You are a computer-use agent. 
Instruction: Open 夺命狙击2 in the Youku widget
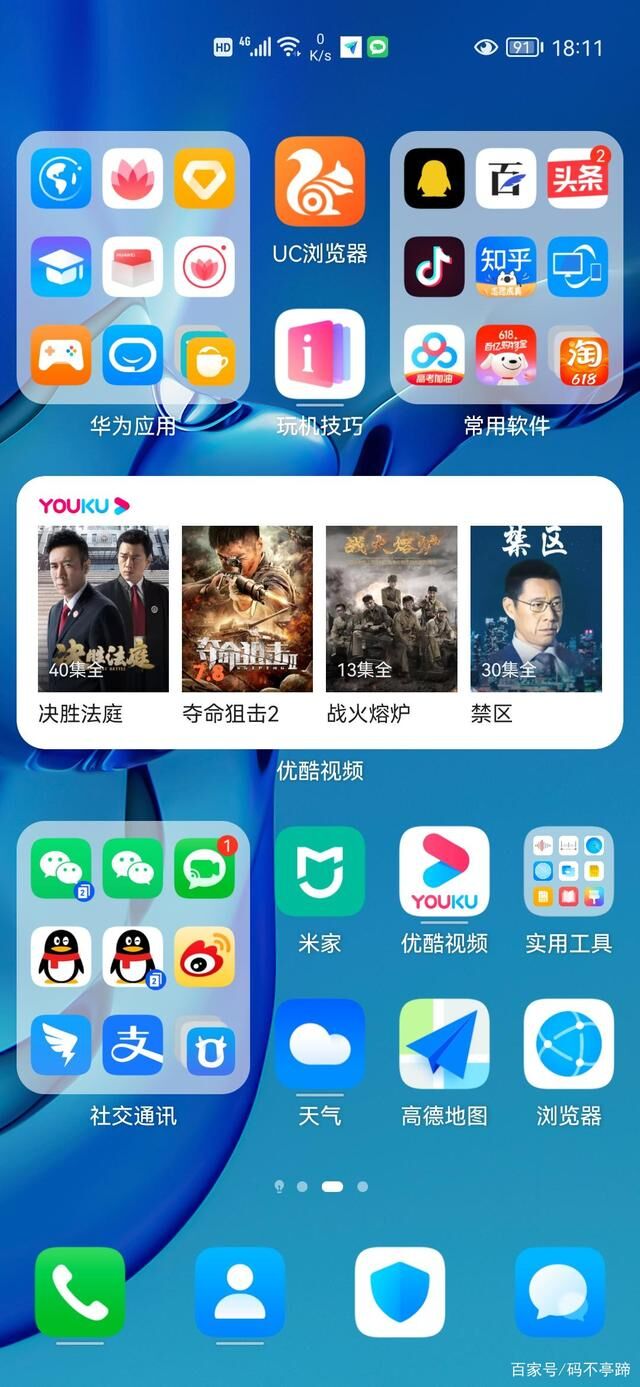point(247,609)
